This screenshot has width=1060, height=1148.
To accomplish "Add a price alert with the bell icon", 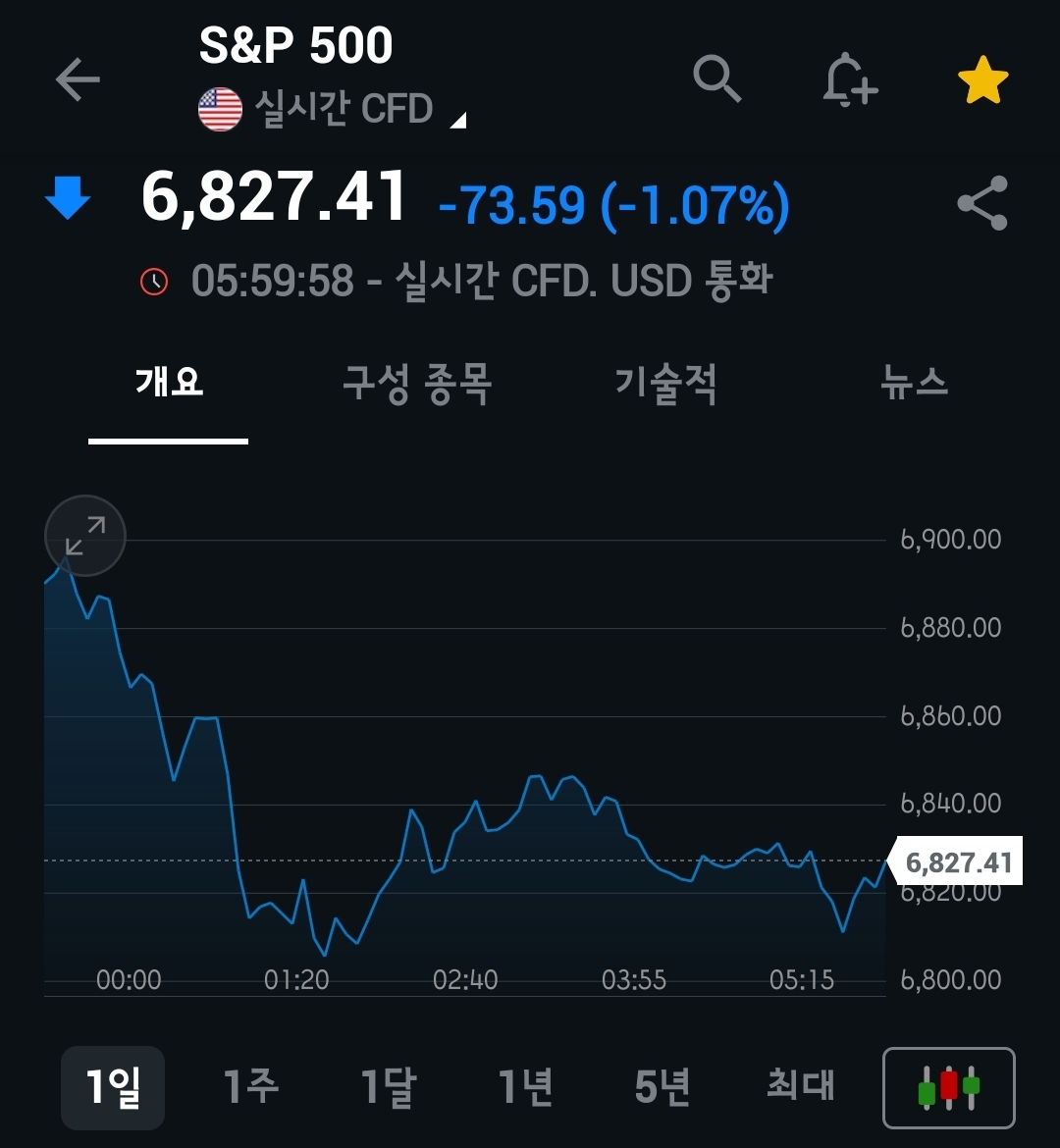I will click(849, 79).
